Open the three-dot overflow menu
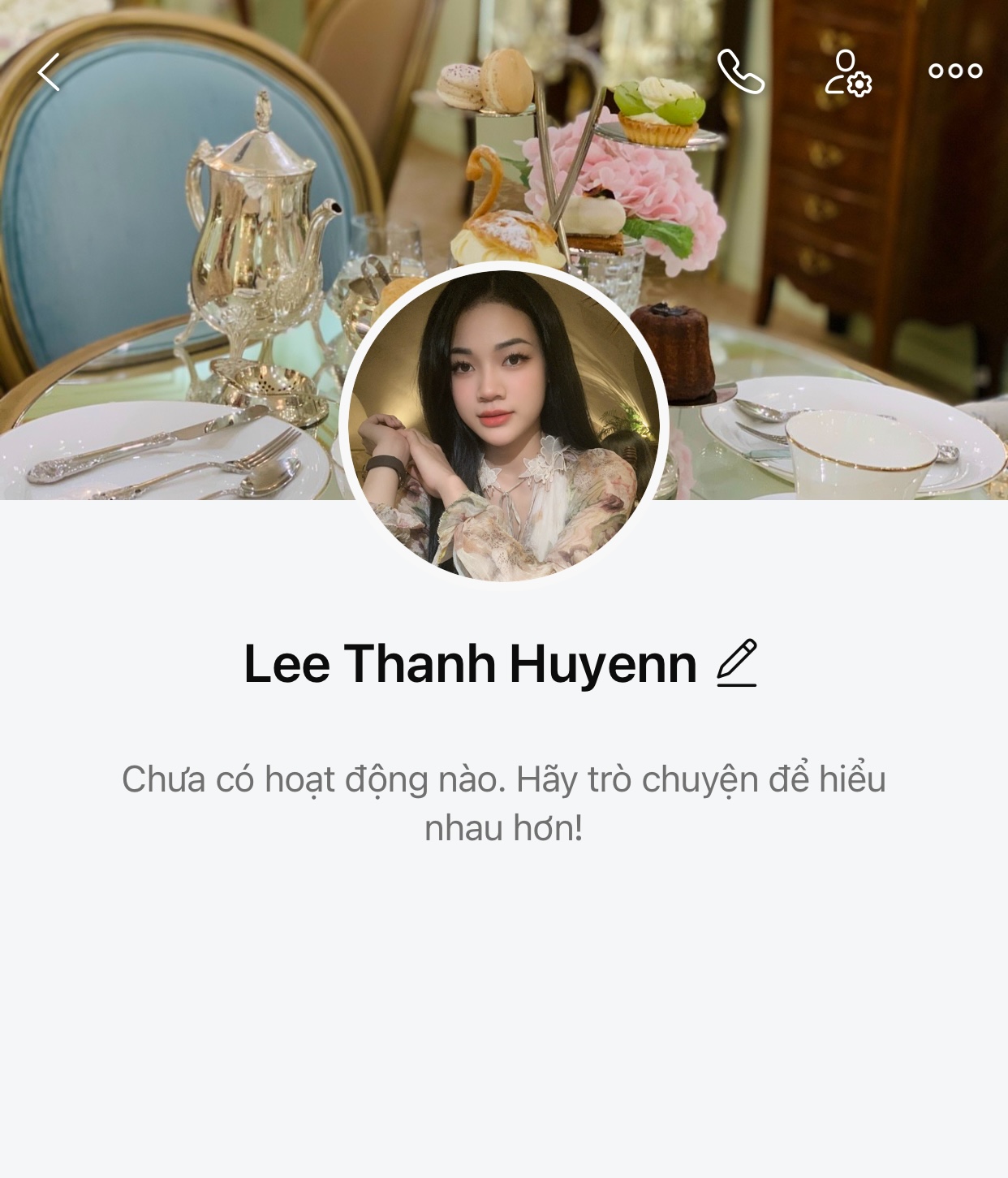This screenshot has width=1008, height=1178. [x=955, y=71]
